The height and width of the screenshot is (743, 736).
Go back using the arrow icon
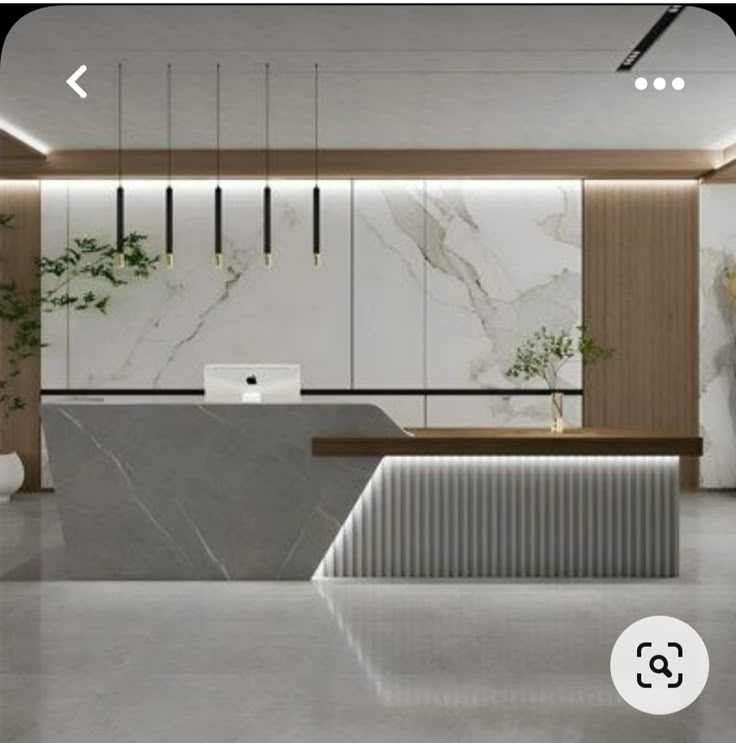point(77,82)
